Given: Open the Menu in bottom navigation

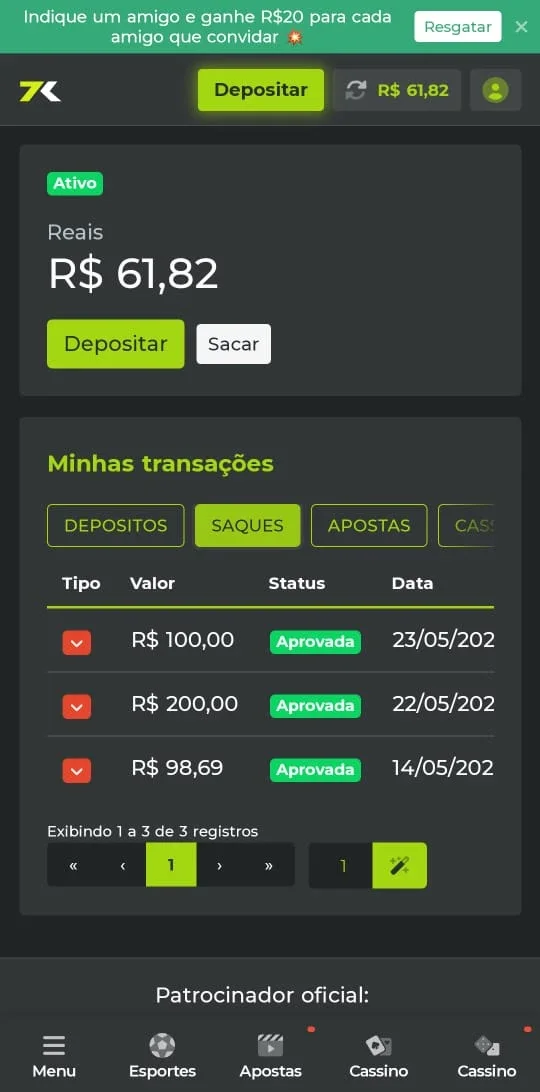Looking at the screenshot, I should click(54, 1056).
